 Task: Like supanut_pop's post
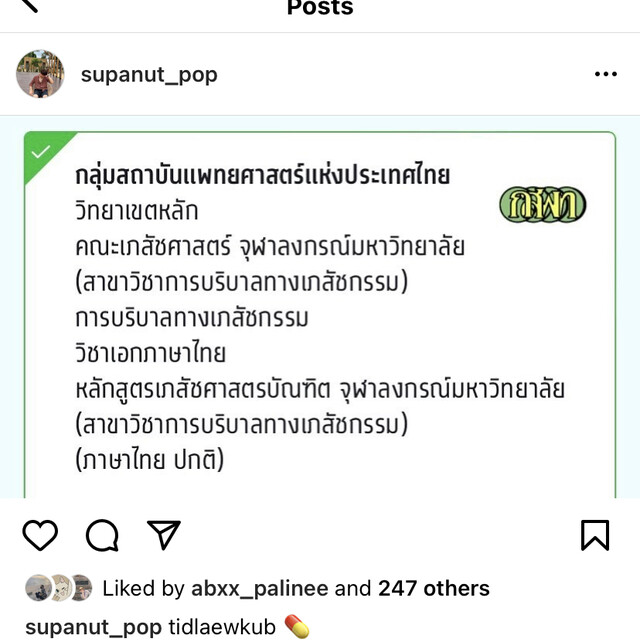(40, 535)
